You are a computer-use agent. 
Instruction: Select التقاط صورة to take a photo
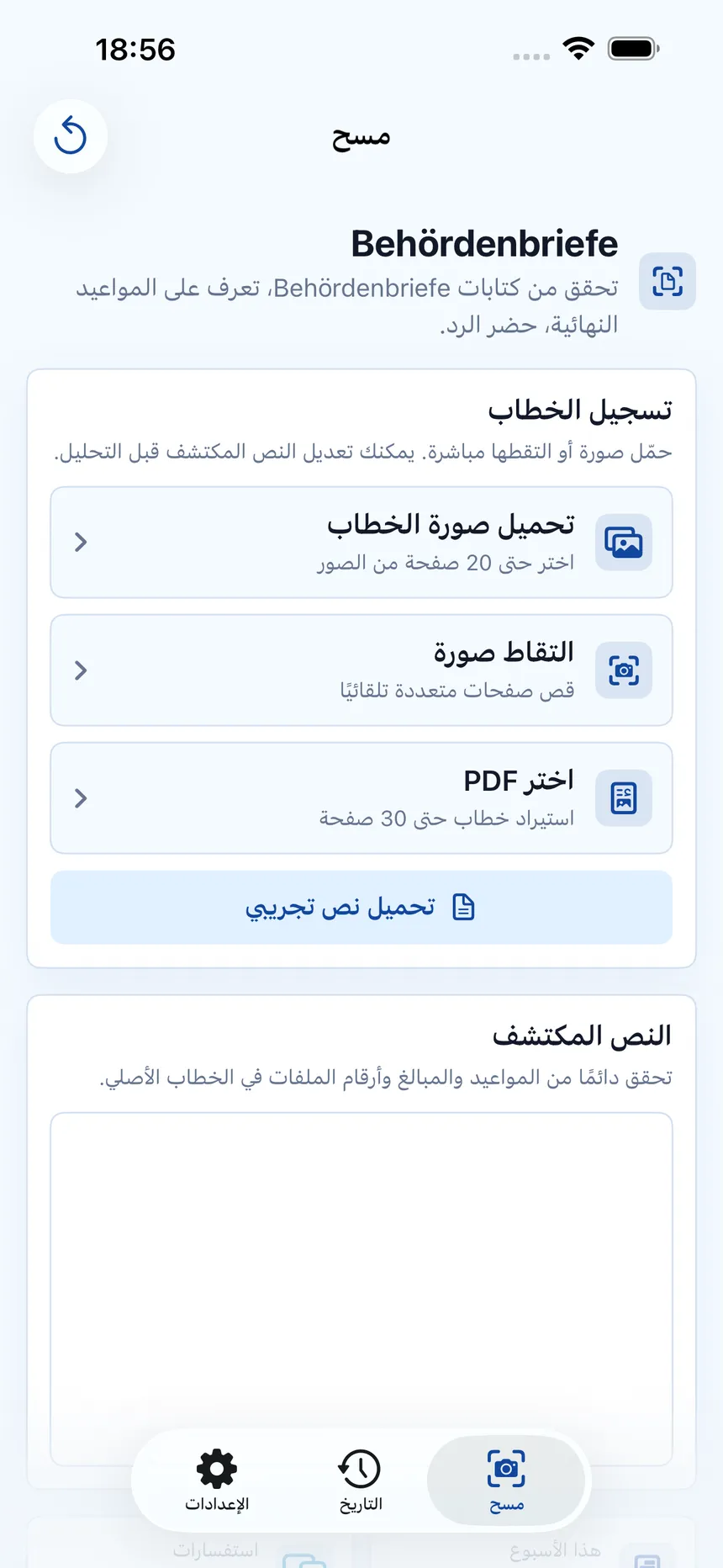[x=361, y=670]
